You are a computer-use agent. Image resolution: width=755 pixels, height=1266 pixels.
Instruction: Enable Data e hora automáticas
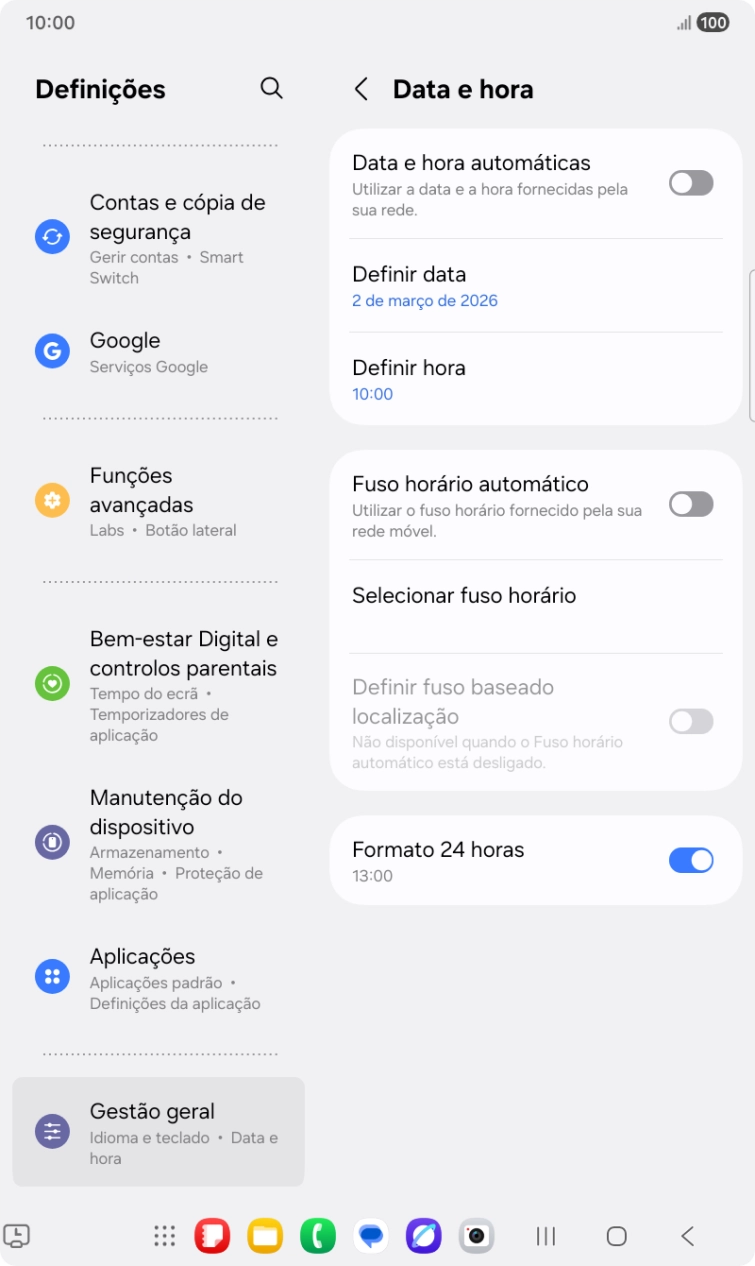[690, 182]
